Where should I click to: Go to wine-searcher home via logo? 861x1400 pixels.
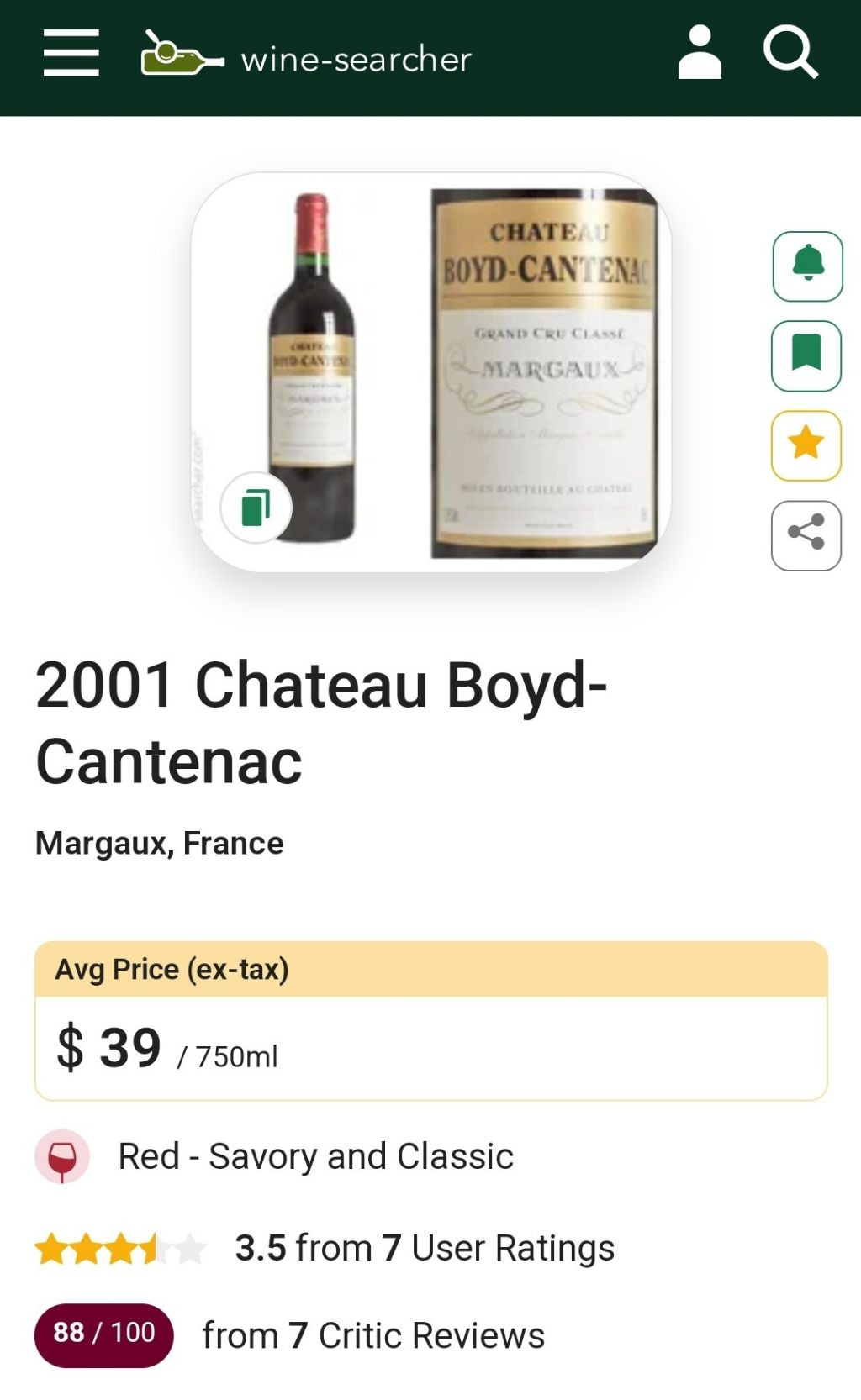point(307,57)
